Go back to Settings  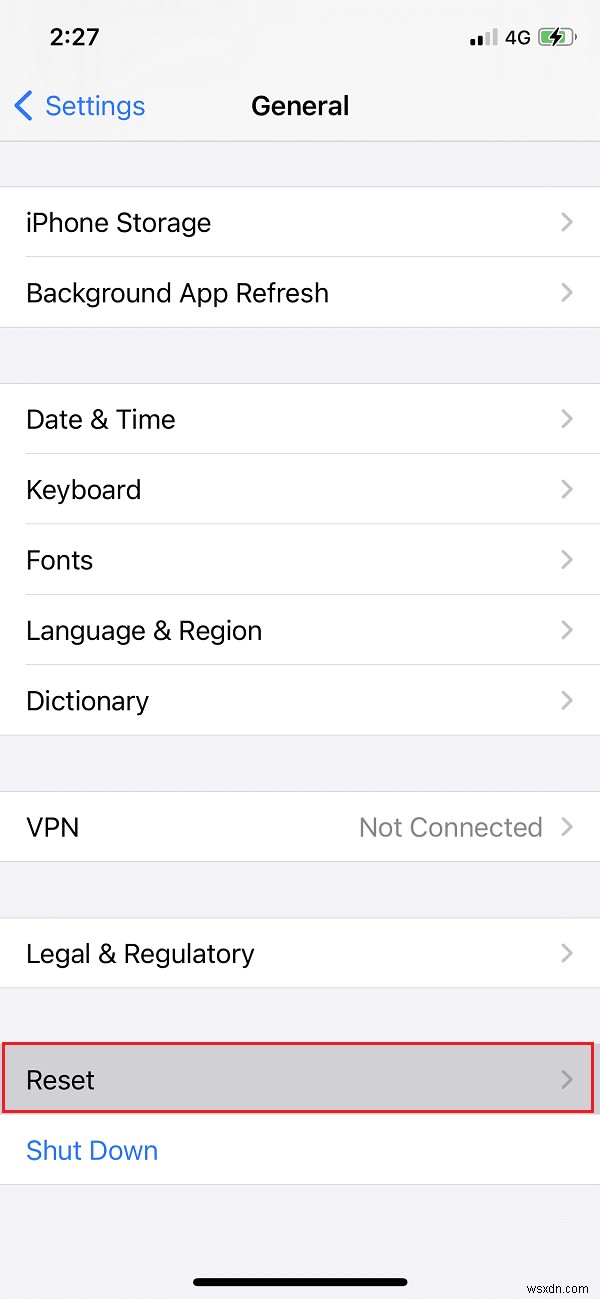click(x=80, y=106)
